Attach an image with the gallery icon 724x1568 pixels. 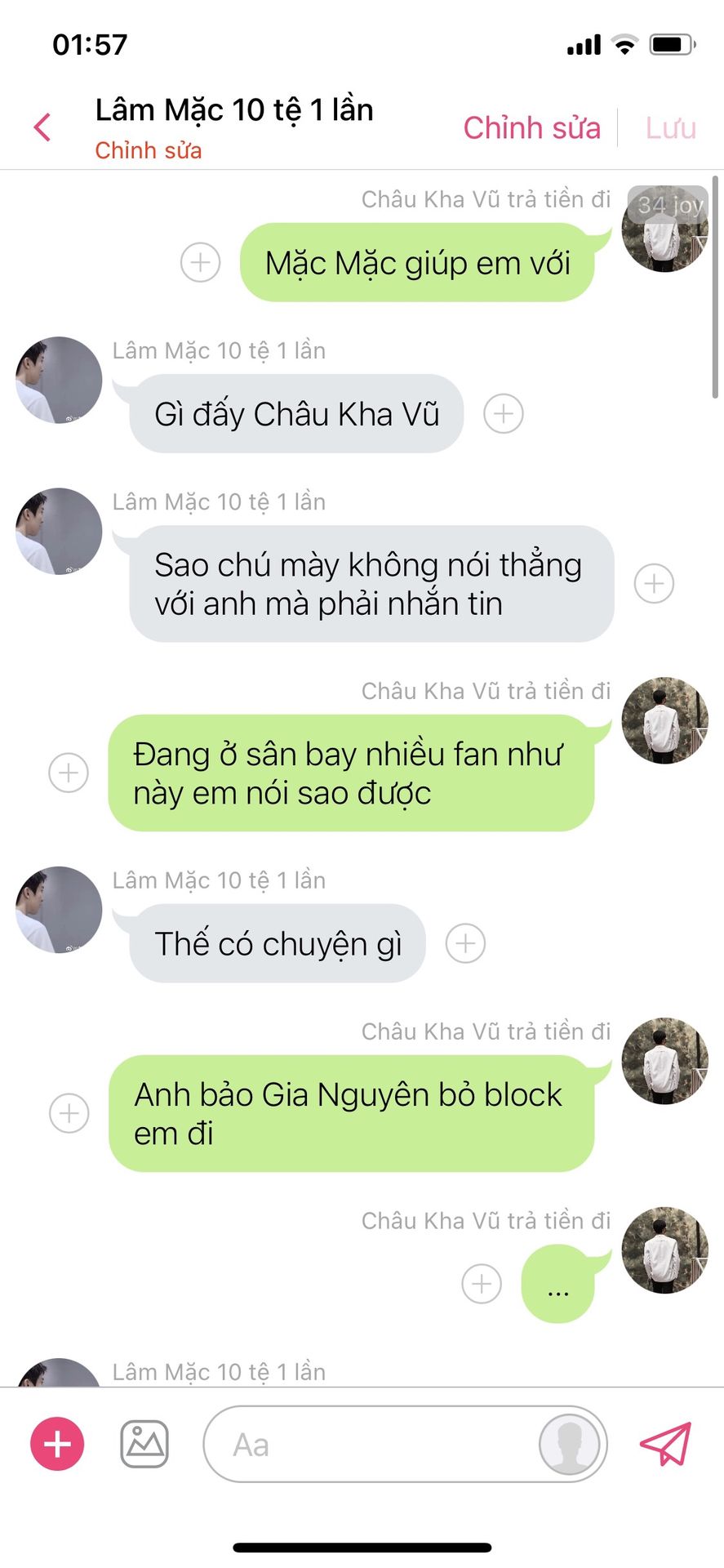144,1444
